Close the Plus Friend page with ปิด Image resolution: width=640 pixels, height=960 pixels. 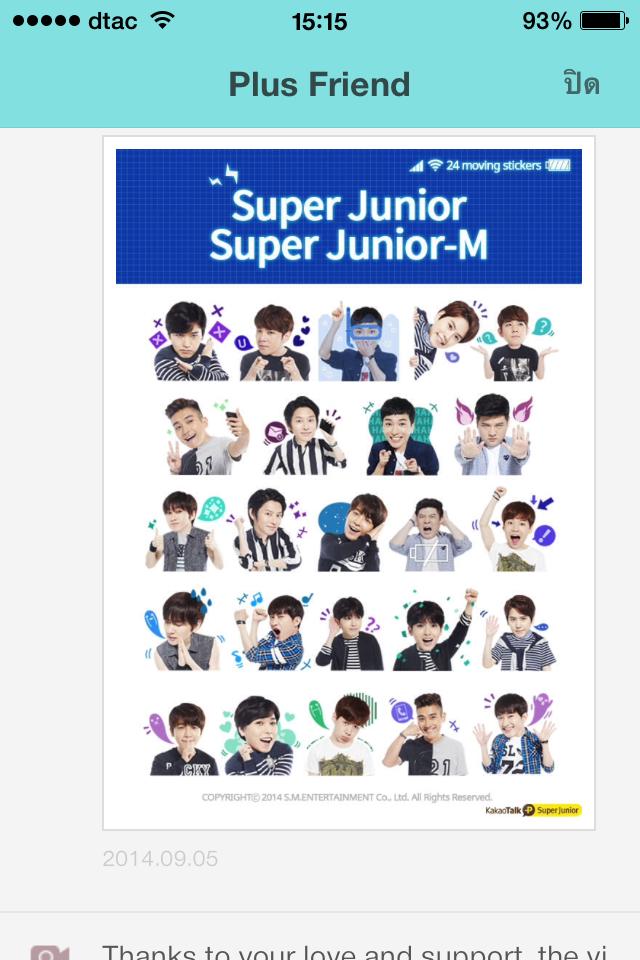click(581, 83)
